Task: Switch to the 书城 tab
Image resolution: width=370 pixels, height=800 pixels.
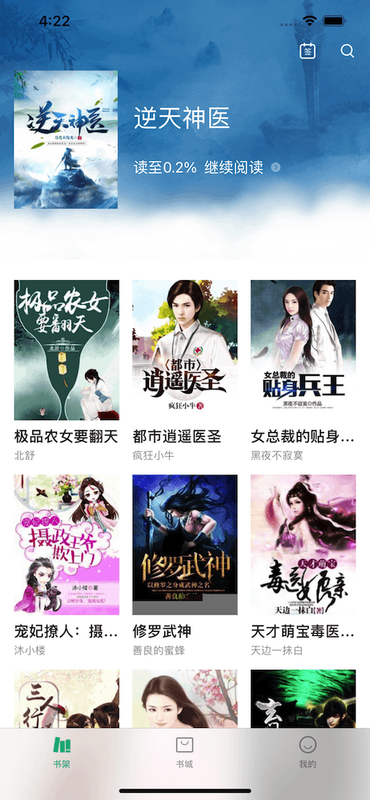Action: (185, 752)
